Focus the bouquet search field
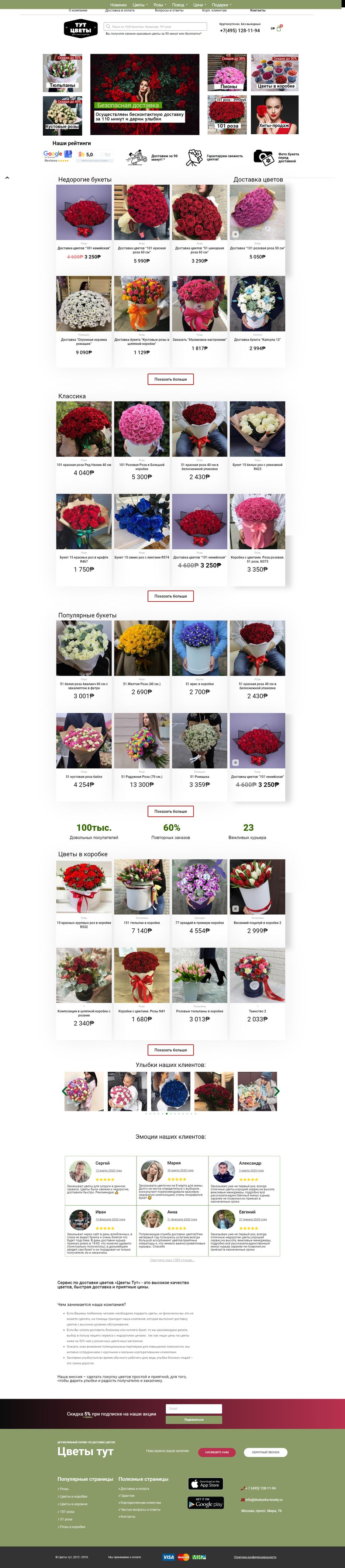Image resolution: width=345 pixels, height=1568 pixels. (155, 27)
